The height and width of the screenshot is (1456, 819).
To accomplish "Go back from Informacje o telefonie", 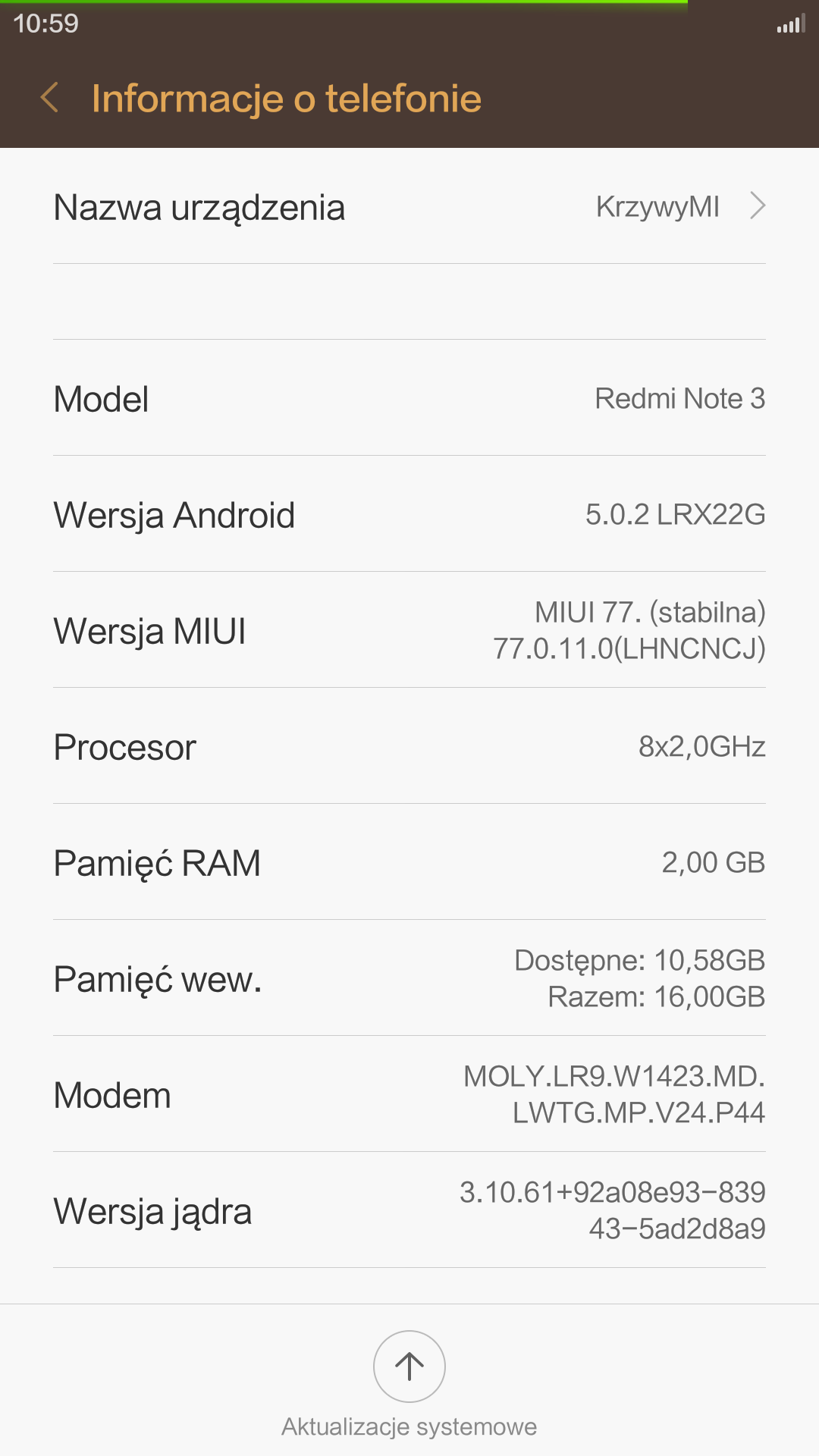I will [50, 98].
